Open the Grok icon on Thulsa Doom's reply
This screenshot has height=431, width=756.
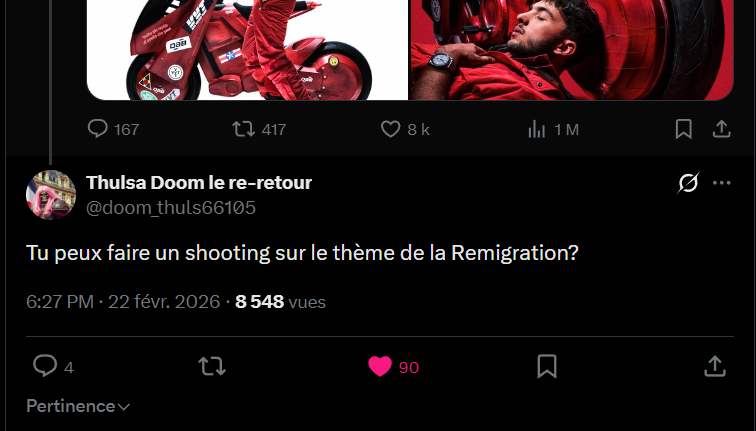(688, 183)
